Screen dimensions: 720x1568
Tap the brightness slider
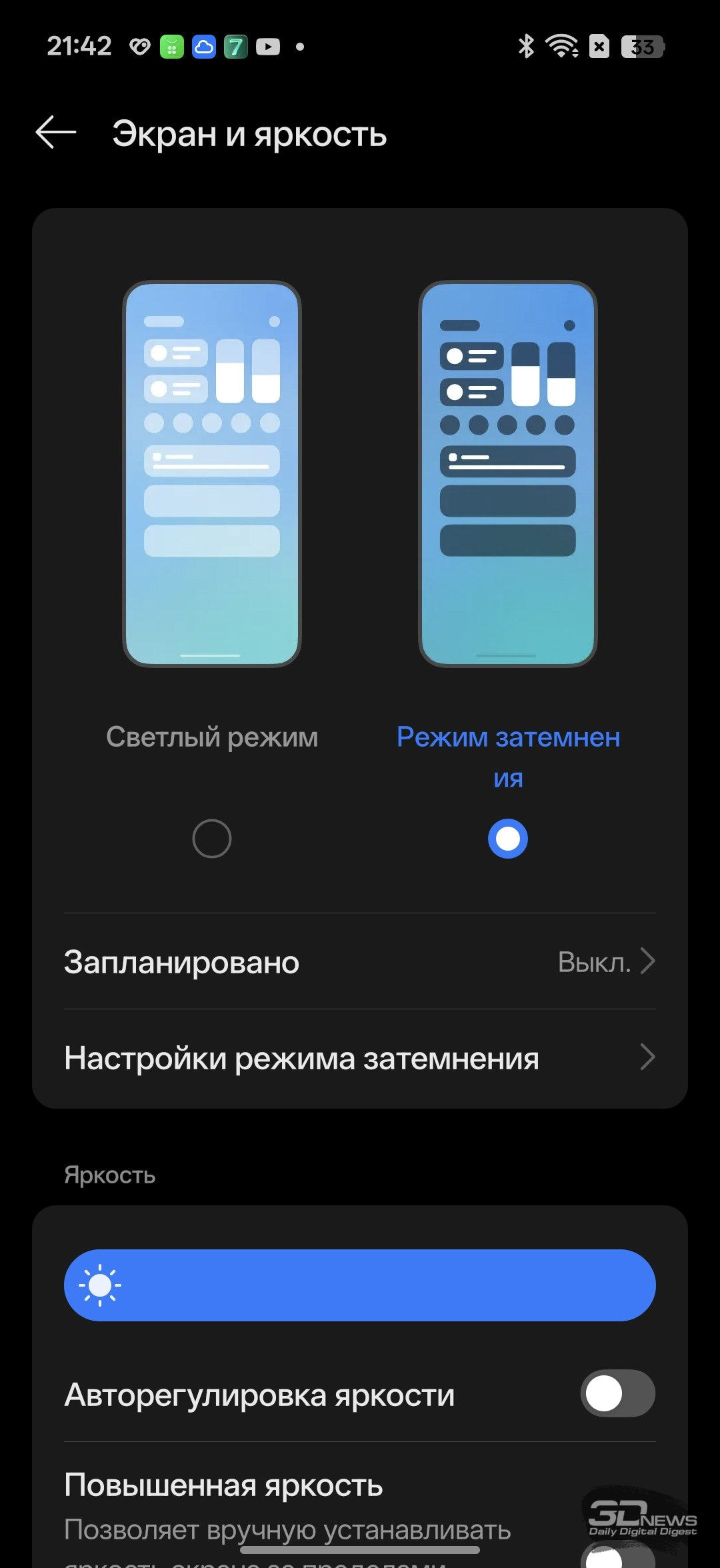click(360, 1285)
